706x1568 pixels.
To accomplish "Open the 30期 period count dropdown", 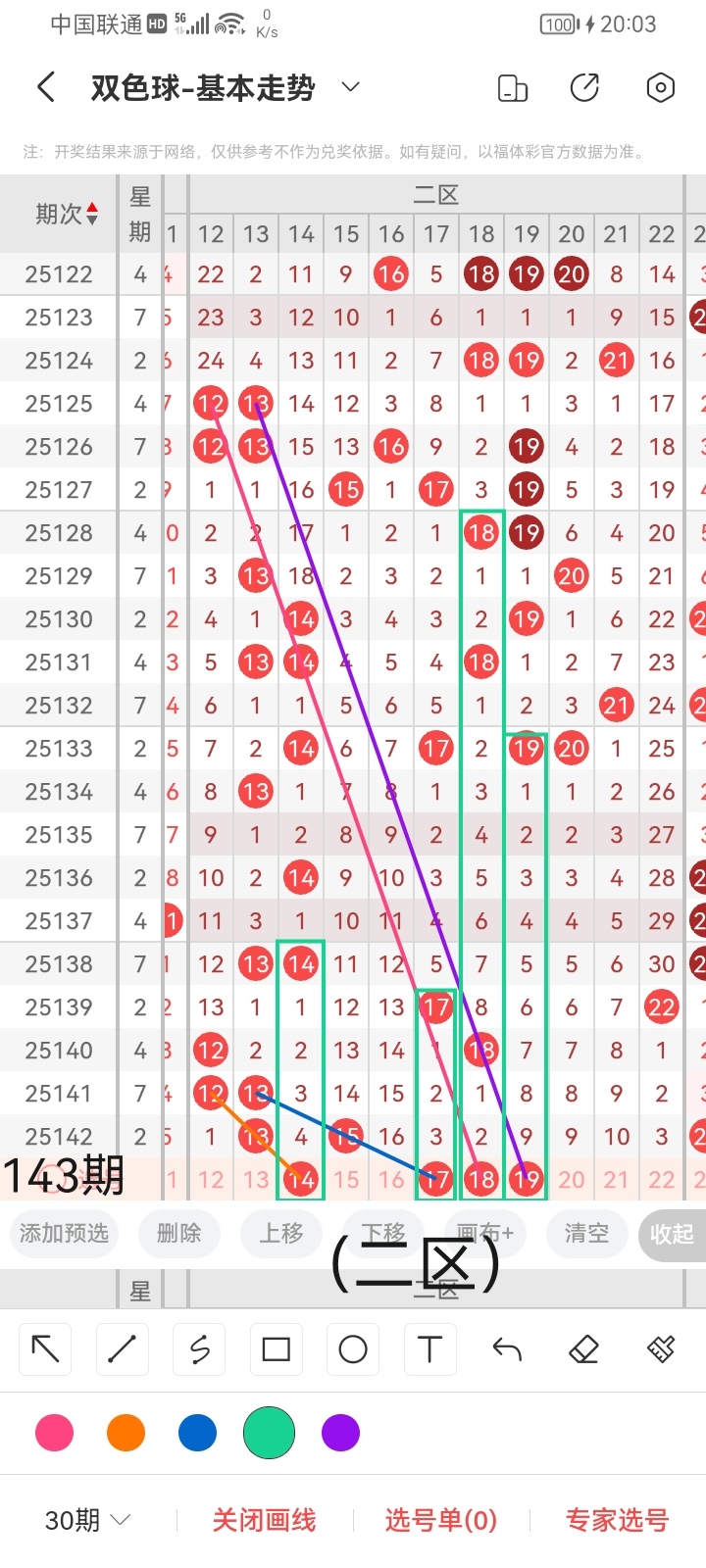I will [88, 1520].
